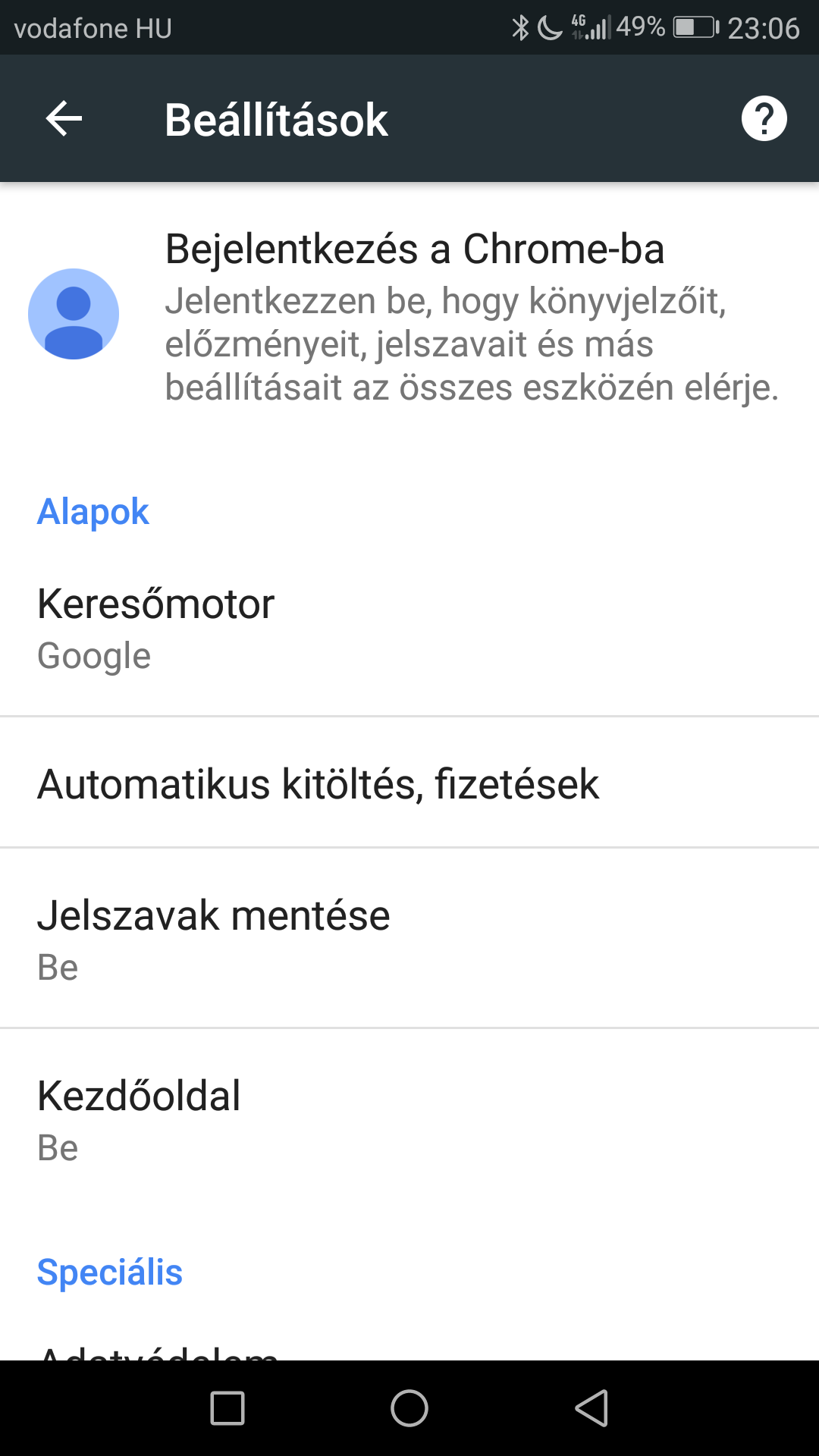Open Automatikus kitöltés, fizetések
The image size is (819, 1456).
coord(409,783)
